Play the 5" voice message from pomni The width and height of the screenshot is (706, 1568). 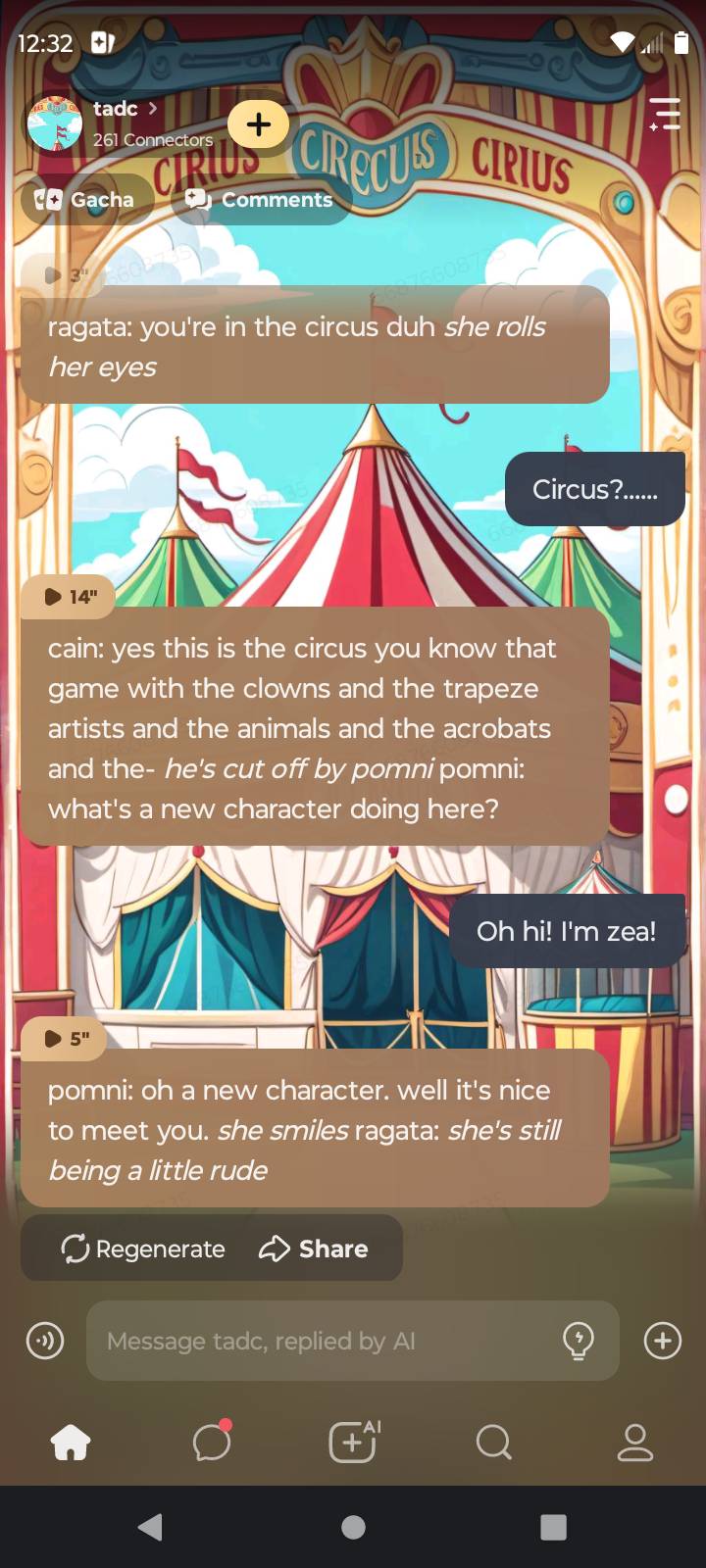(x=67, y=1039)
